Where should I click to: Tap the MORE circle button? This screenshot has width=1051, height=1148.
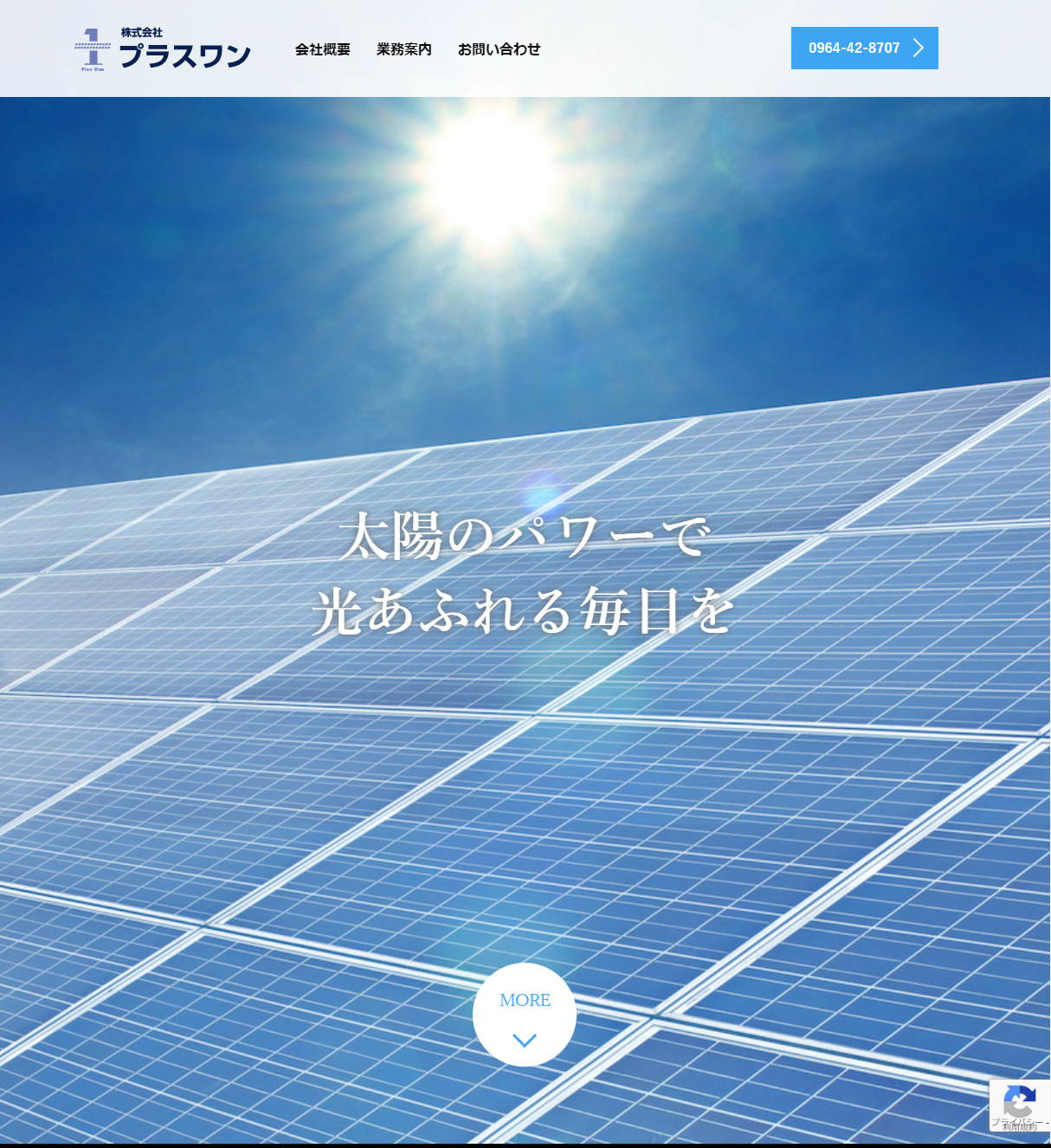[525, 1014]
